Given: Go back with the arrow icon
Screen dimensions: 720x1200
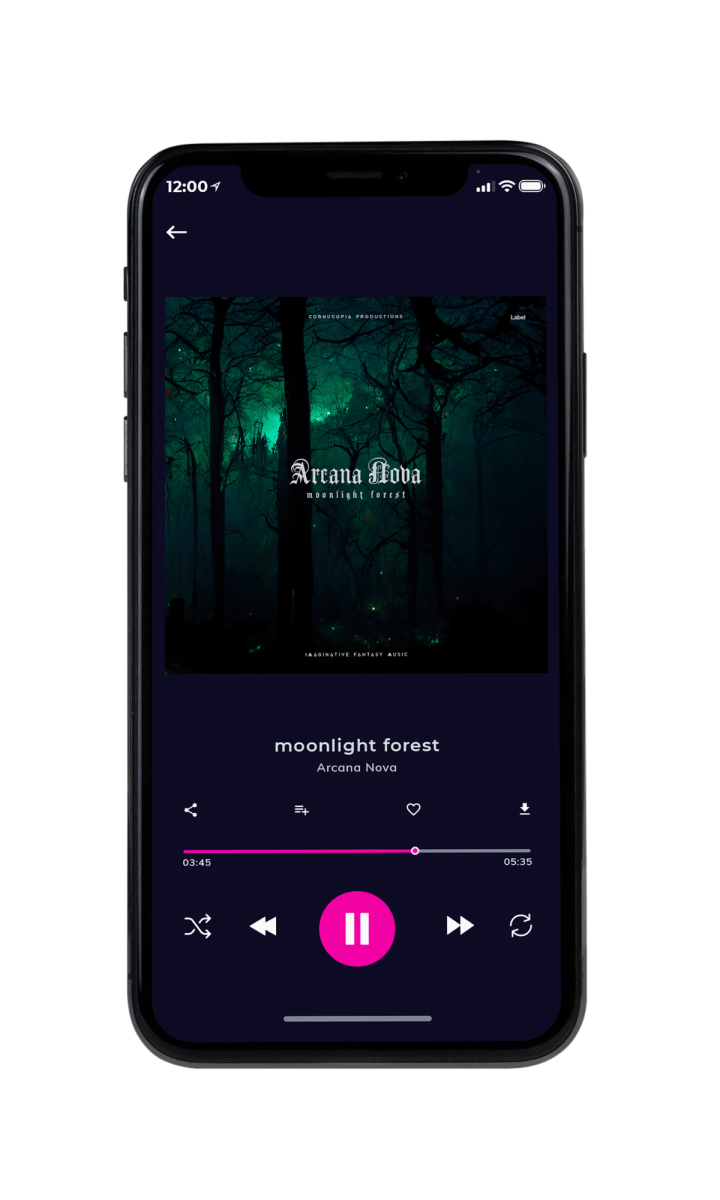Looking at the screenshot, I should (177, 232).
